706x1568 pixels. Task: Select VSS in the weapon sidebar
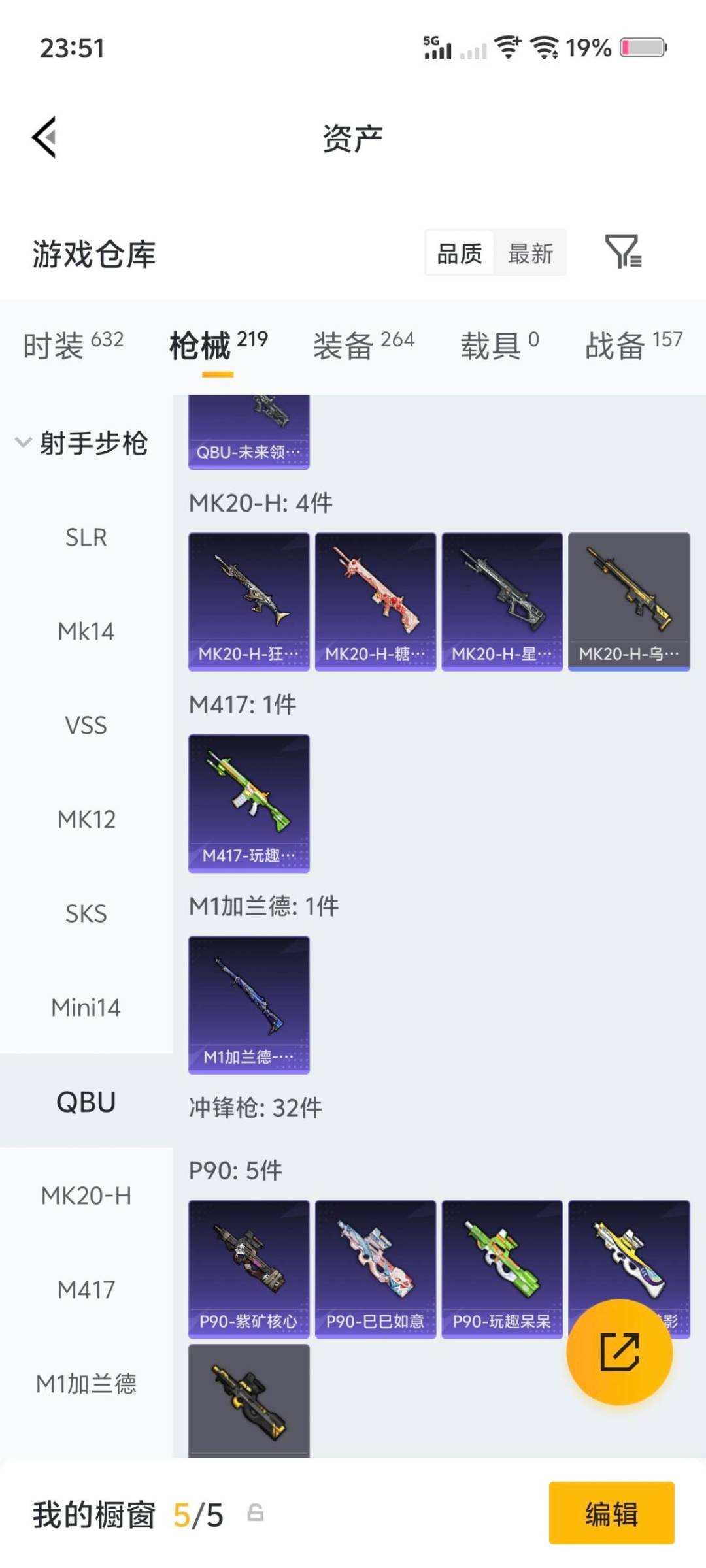tap(86, 725)
